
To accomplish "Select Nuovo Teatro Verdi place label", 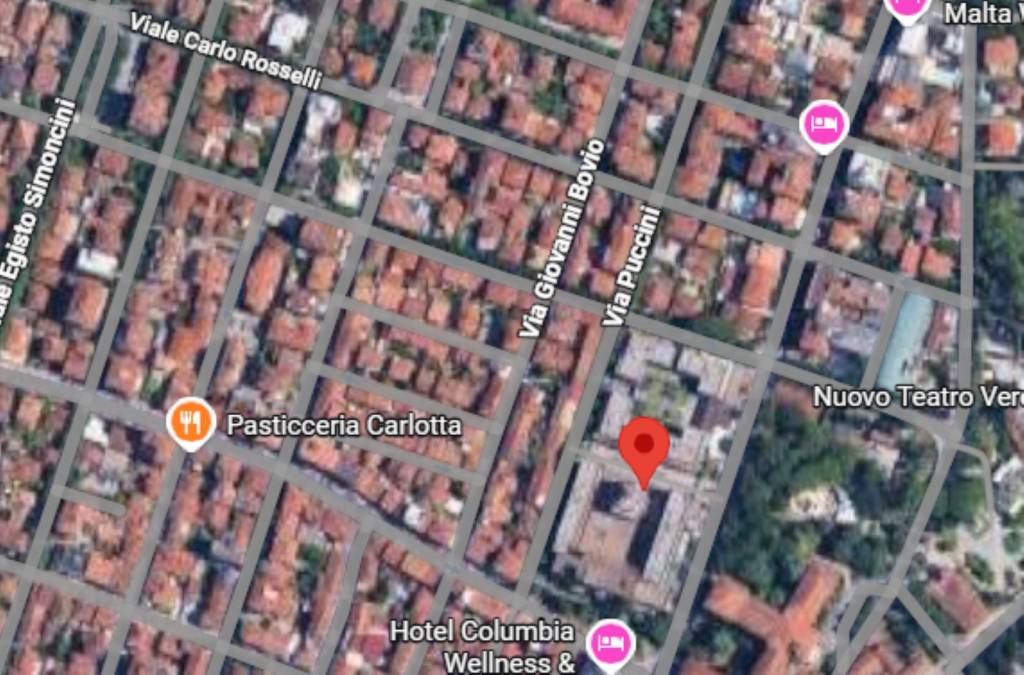I will point(917,397).
